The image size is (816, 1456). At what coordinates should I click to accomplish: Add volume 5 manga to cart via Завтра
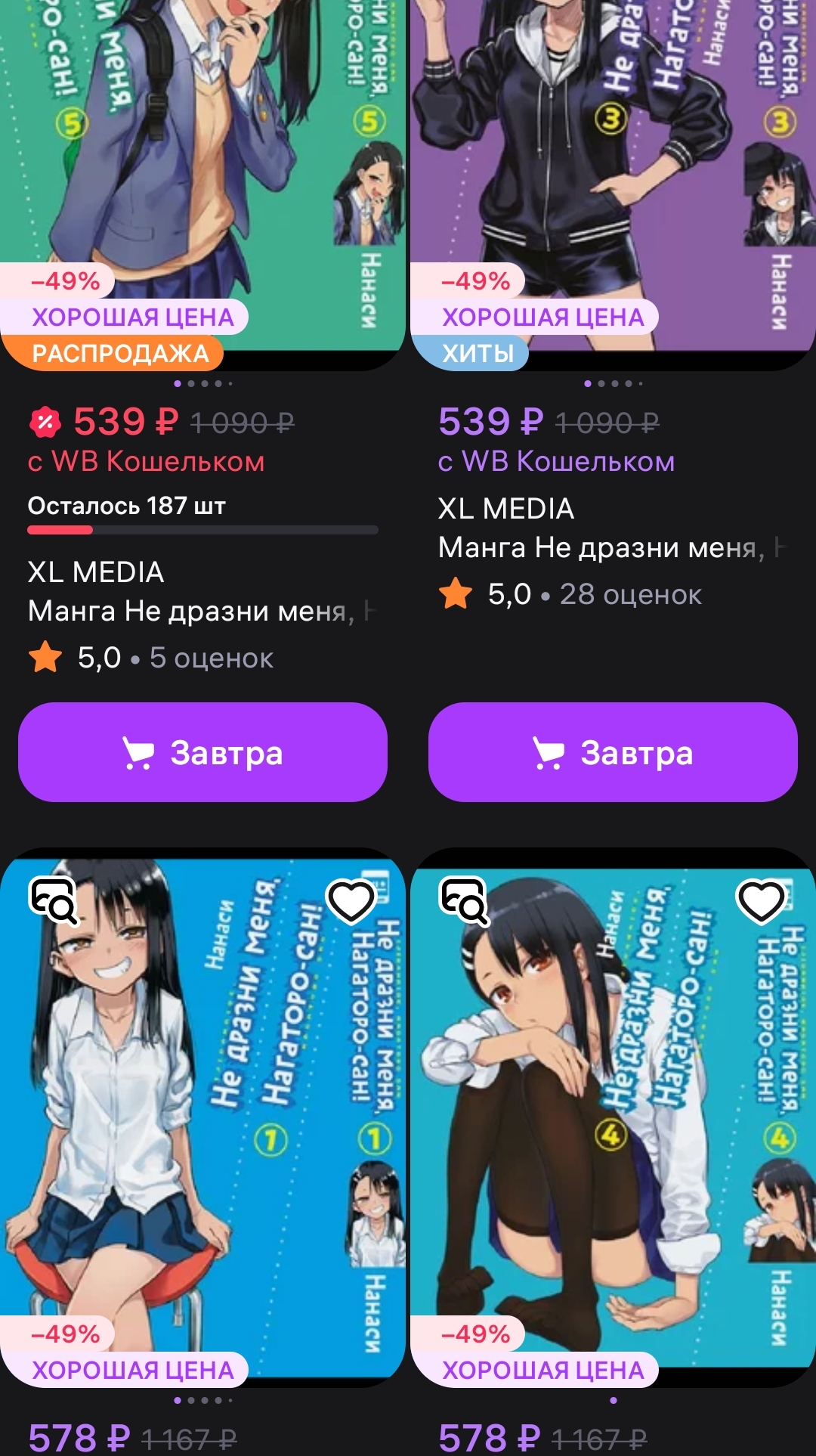202,752
